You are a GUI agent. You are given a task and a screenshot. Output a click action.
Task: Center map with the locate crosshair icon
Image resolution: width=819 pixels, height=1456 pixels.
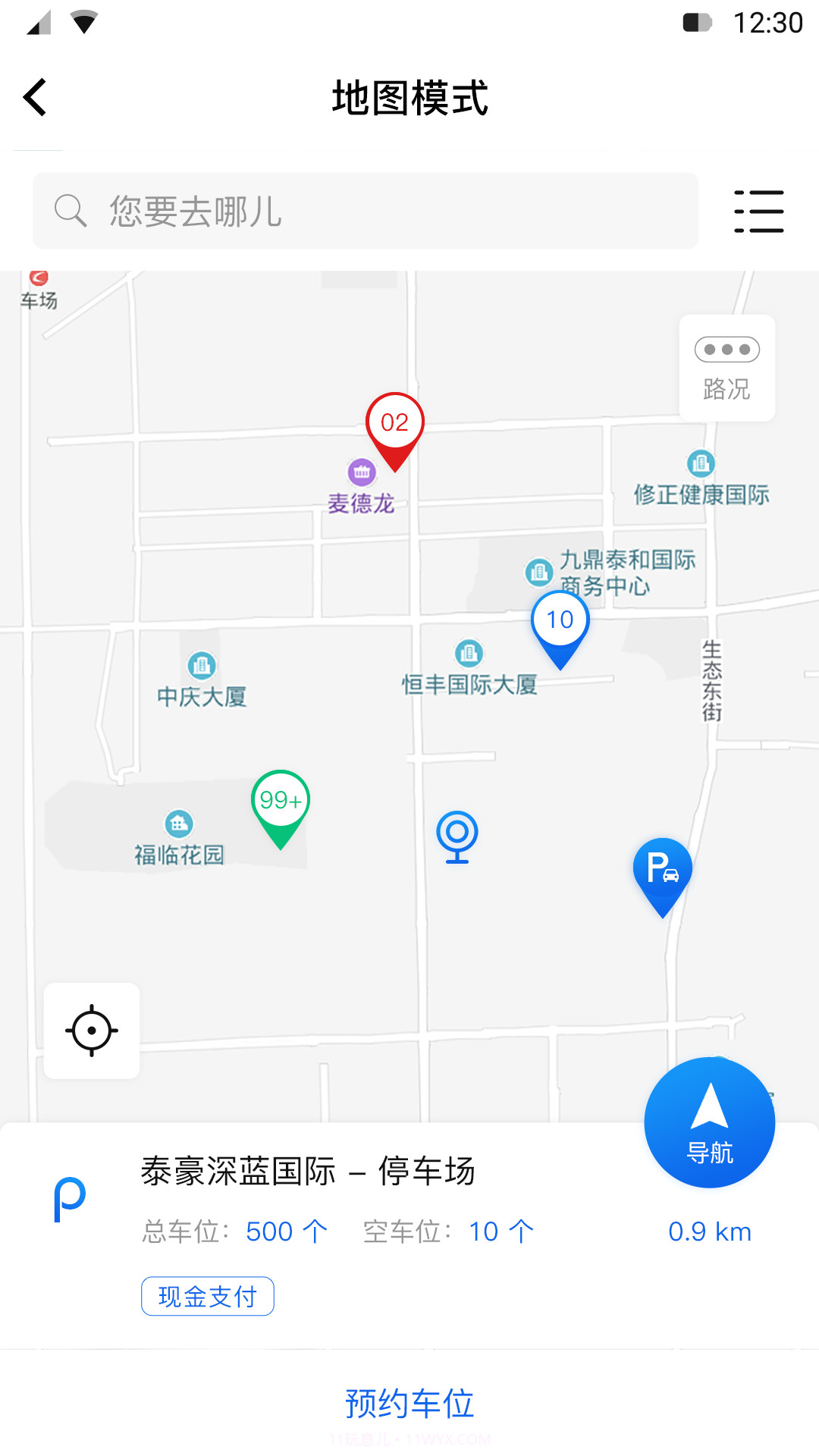click(91, 1030)
